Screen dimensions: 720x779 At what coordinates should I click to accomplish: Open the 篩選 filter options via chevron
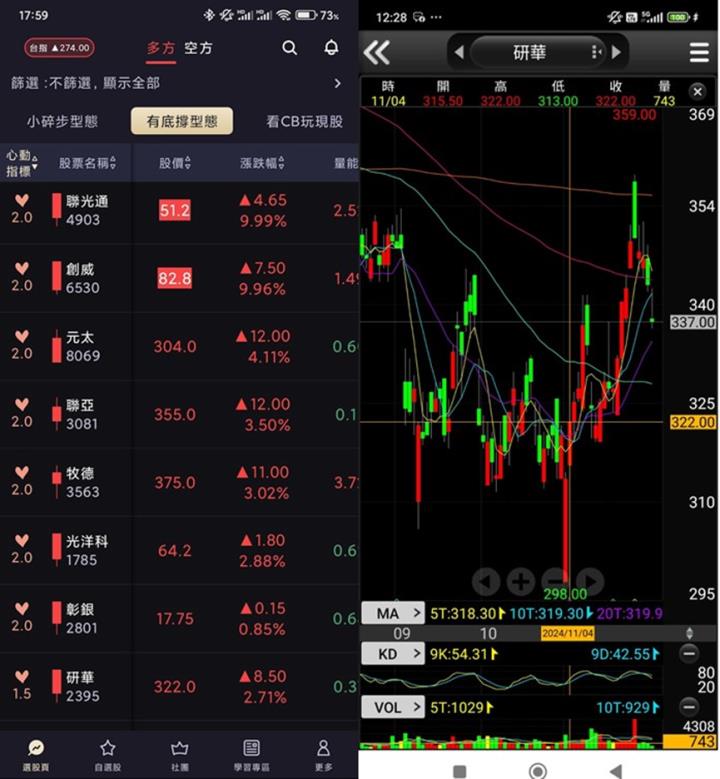(x=340, y=84)
